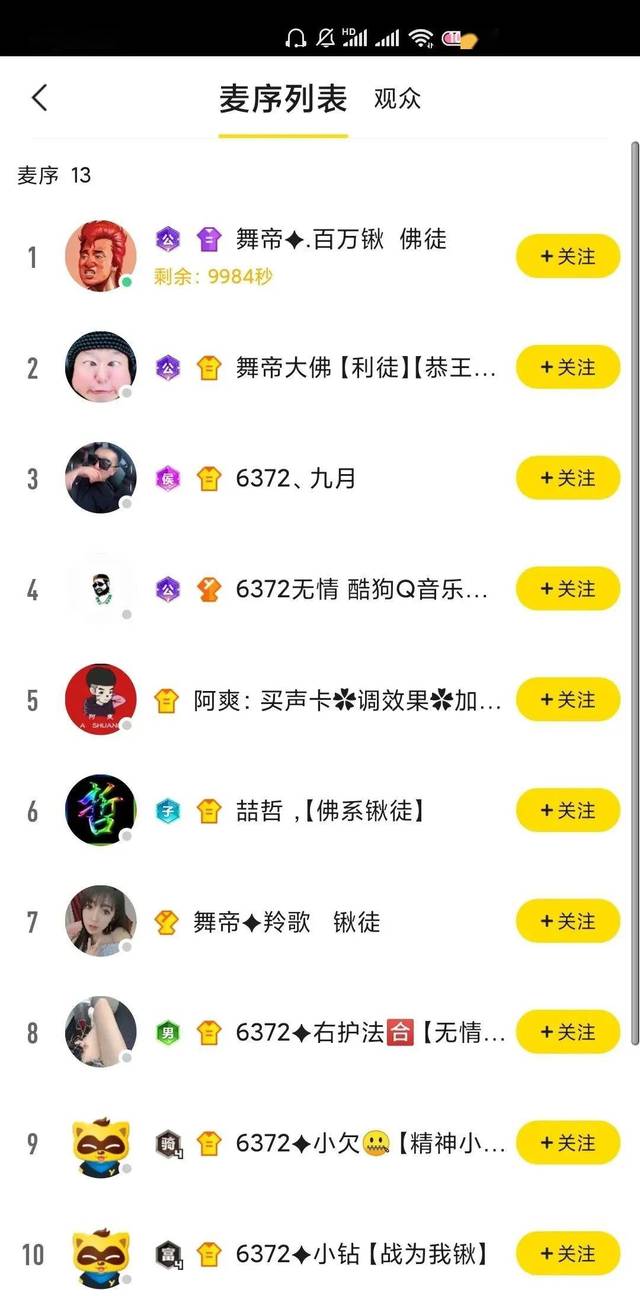640x1296 pixels.
Task: Follow 6372无情 酷狗Q音乐
Action: pos(568,589)
